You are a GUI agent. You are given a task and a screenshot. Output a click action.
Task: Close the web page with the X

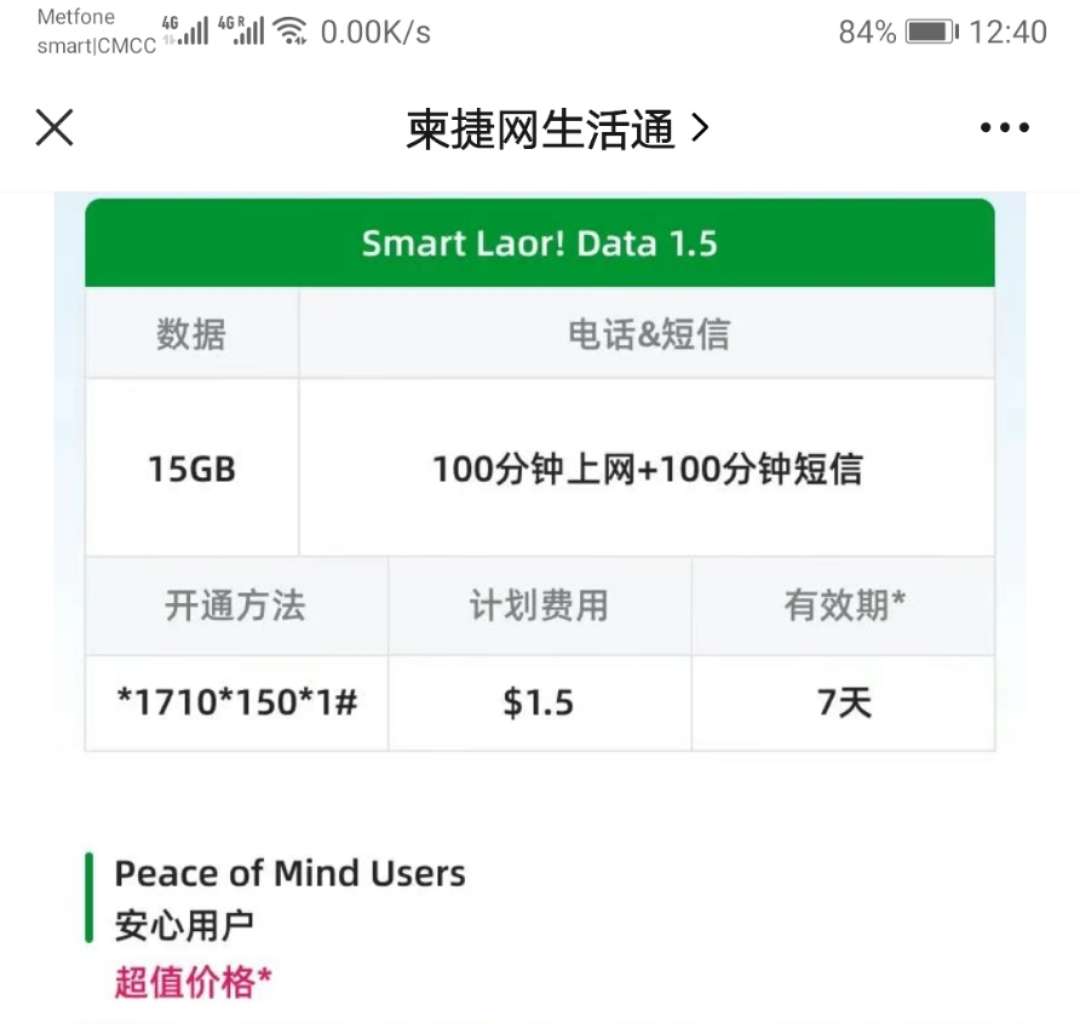54,128
